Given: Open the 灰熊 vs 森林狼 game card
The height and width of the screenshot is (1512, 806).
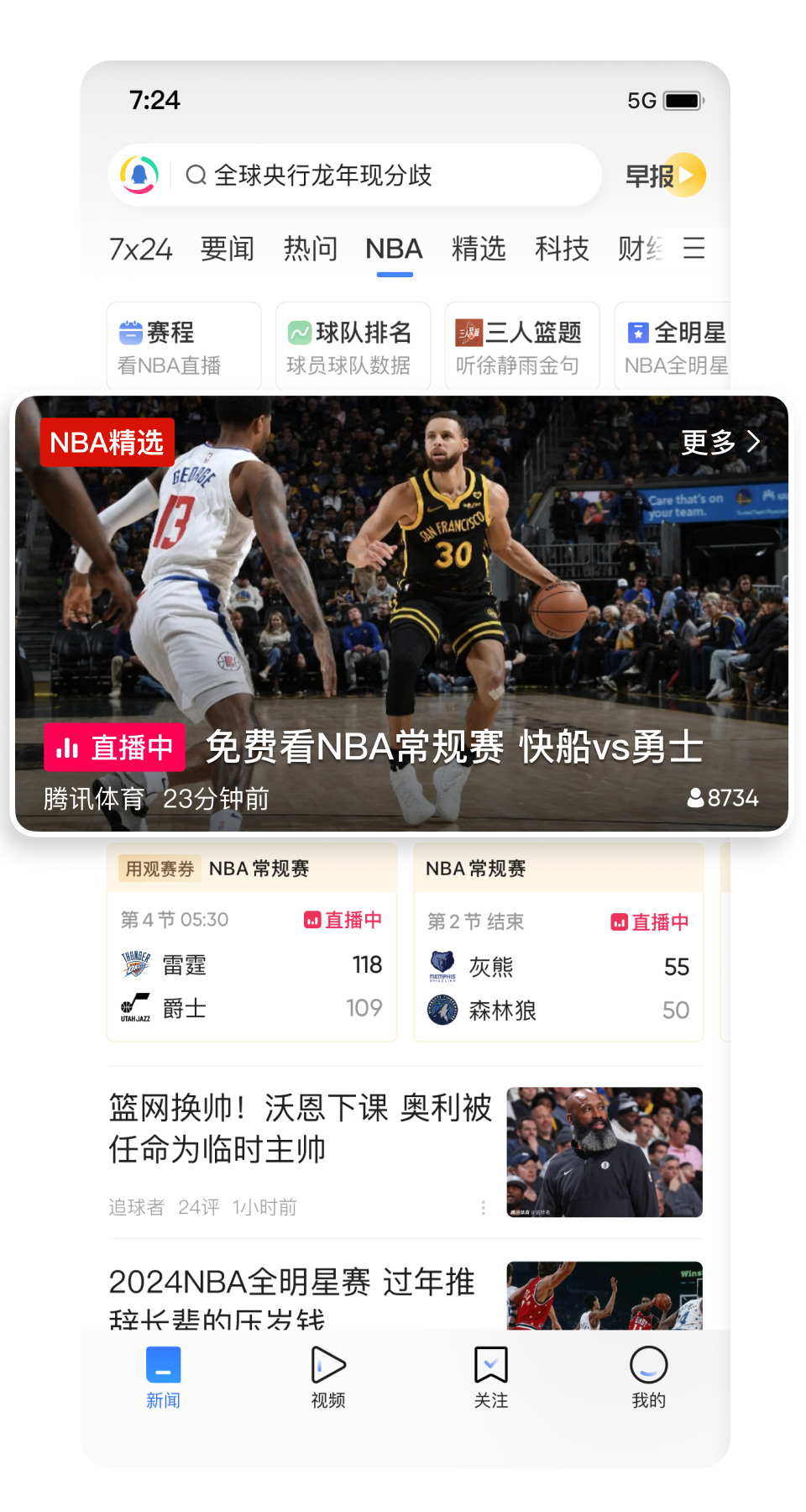Looking at the screenshot, I should [558, 942].
